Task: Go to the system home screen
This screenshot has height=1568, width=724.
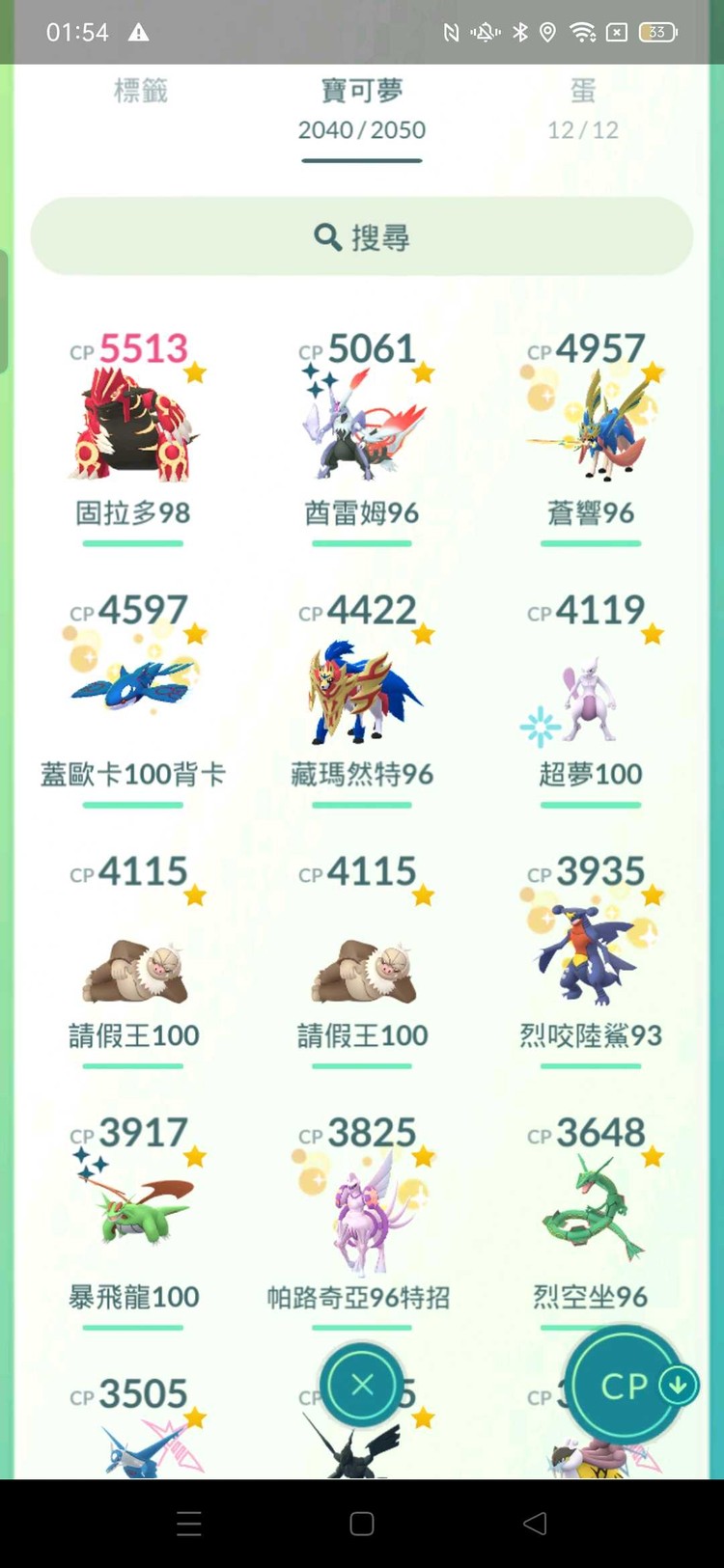Action: point(362,1524)
